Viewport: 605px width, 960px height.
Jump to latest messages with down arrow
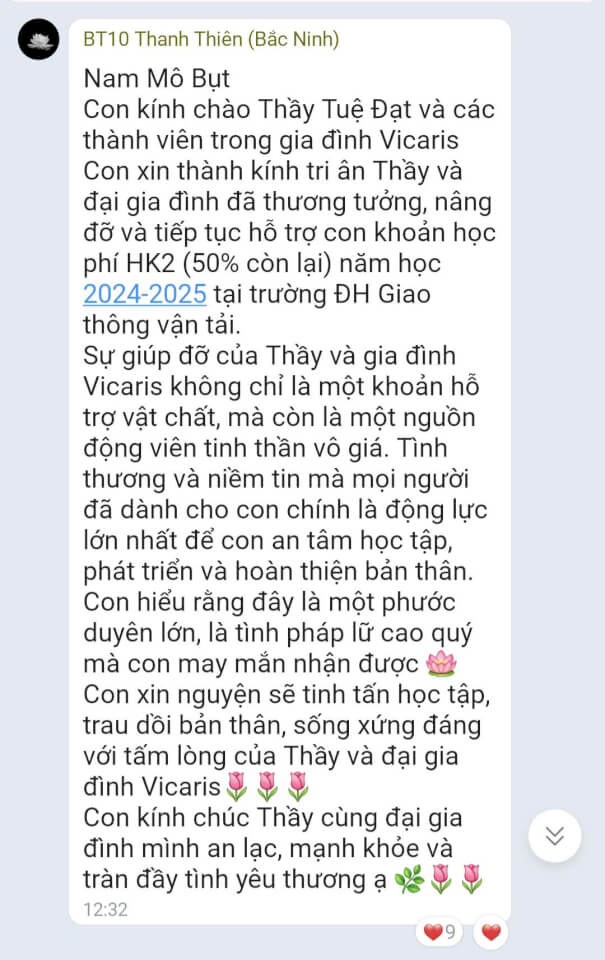tap(555, 835)
